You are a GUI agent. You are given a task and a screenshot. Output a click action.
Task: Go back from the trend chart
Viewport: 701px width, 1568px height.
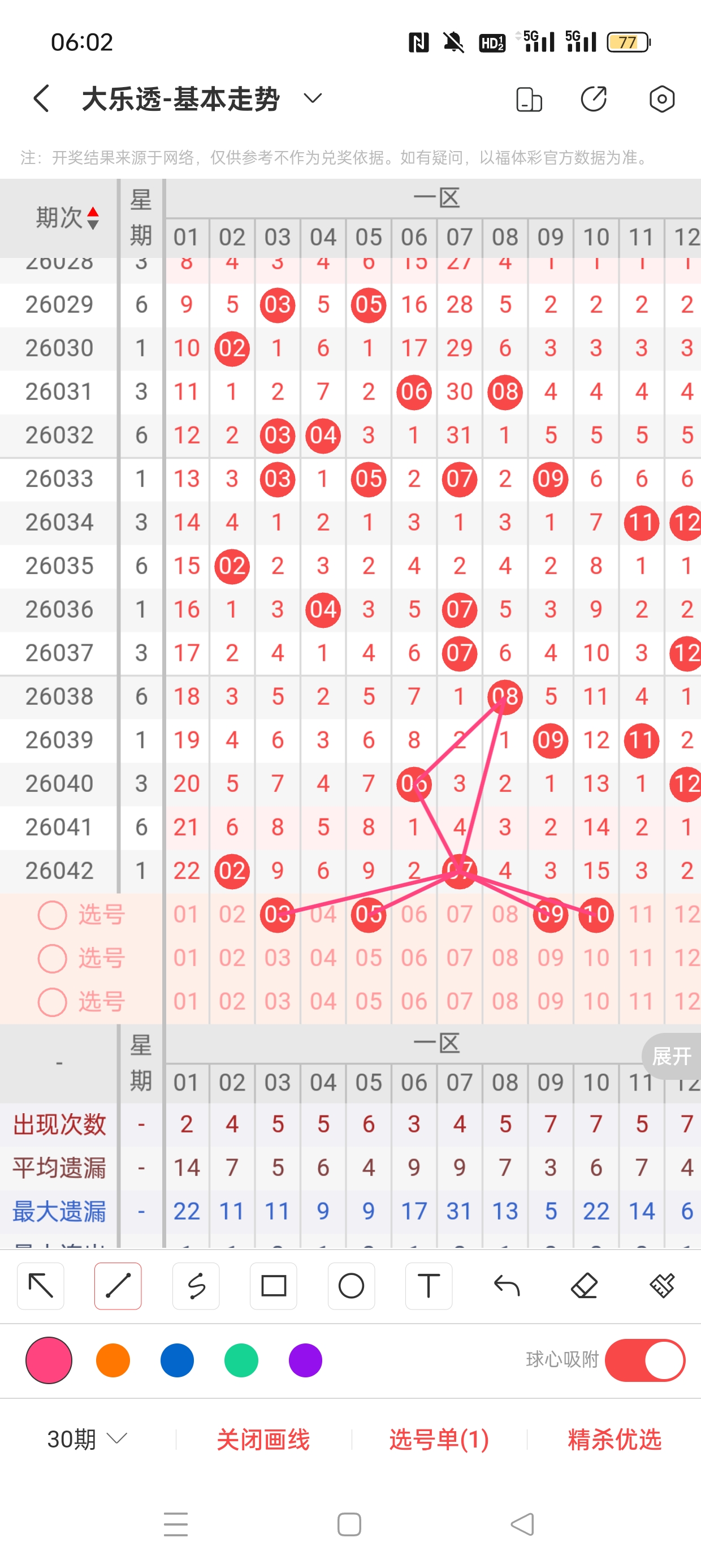tap(41, 98)
